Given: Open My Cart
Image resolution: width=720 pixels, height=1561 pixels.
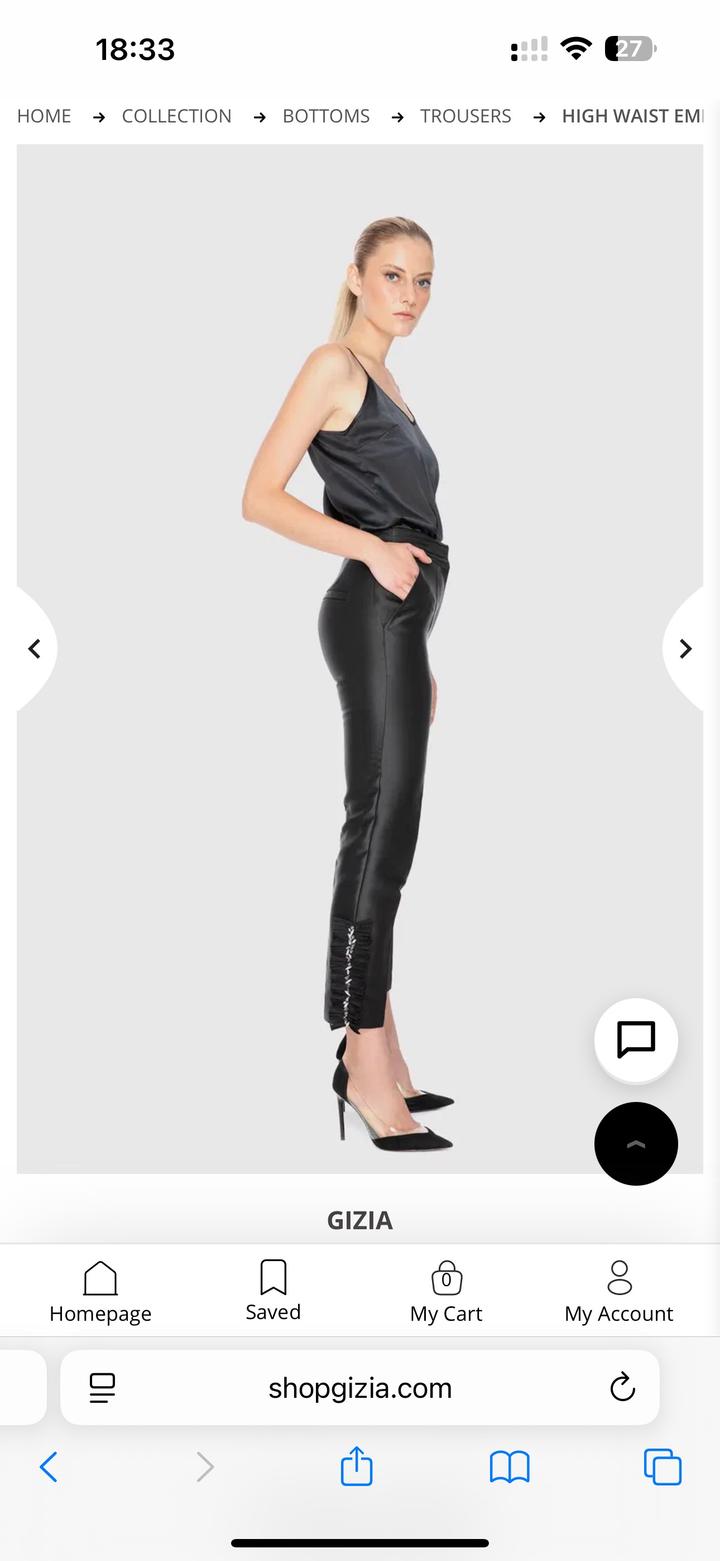Looking at the screenshot, I should click(x=446, y=1292).
